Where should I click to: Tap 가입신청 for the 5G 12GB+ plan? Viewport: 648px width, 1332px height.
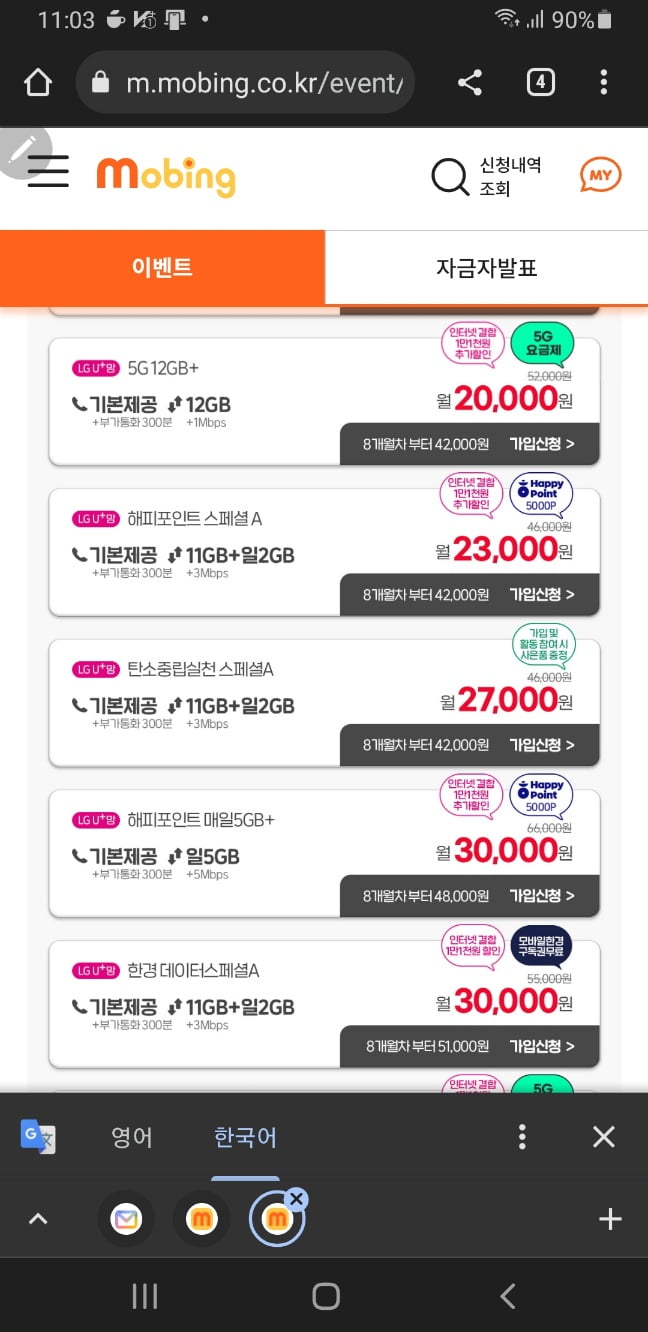(541, 444)
